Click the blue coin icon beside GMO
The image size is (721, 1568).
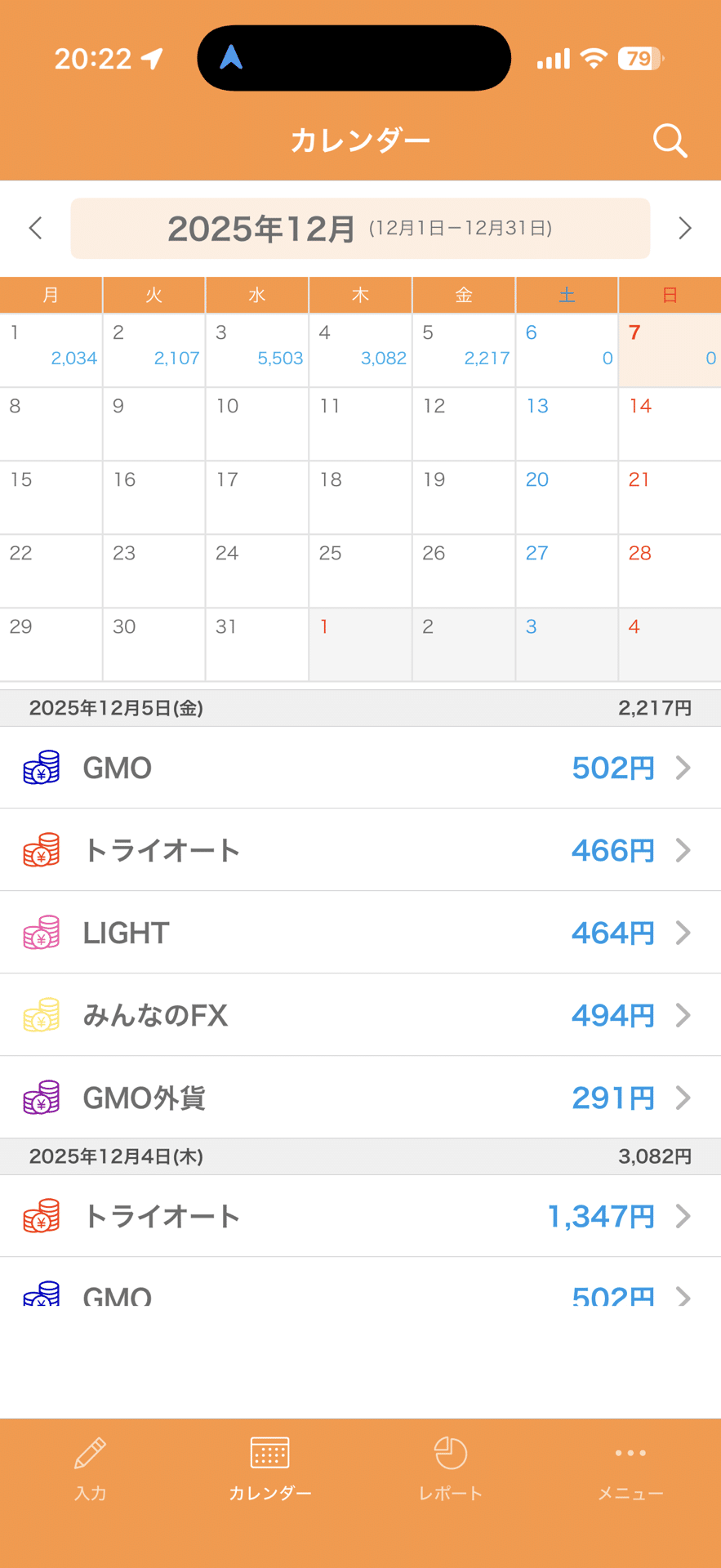(42, 768)
